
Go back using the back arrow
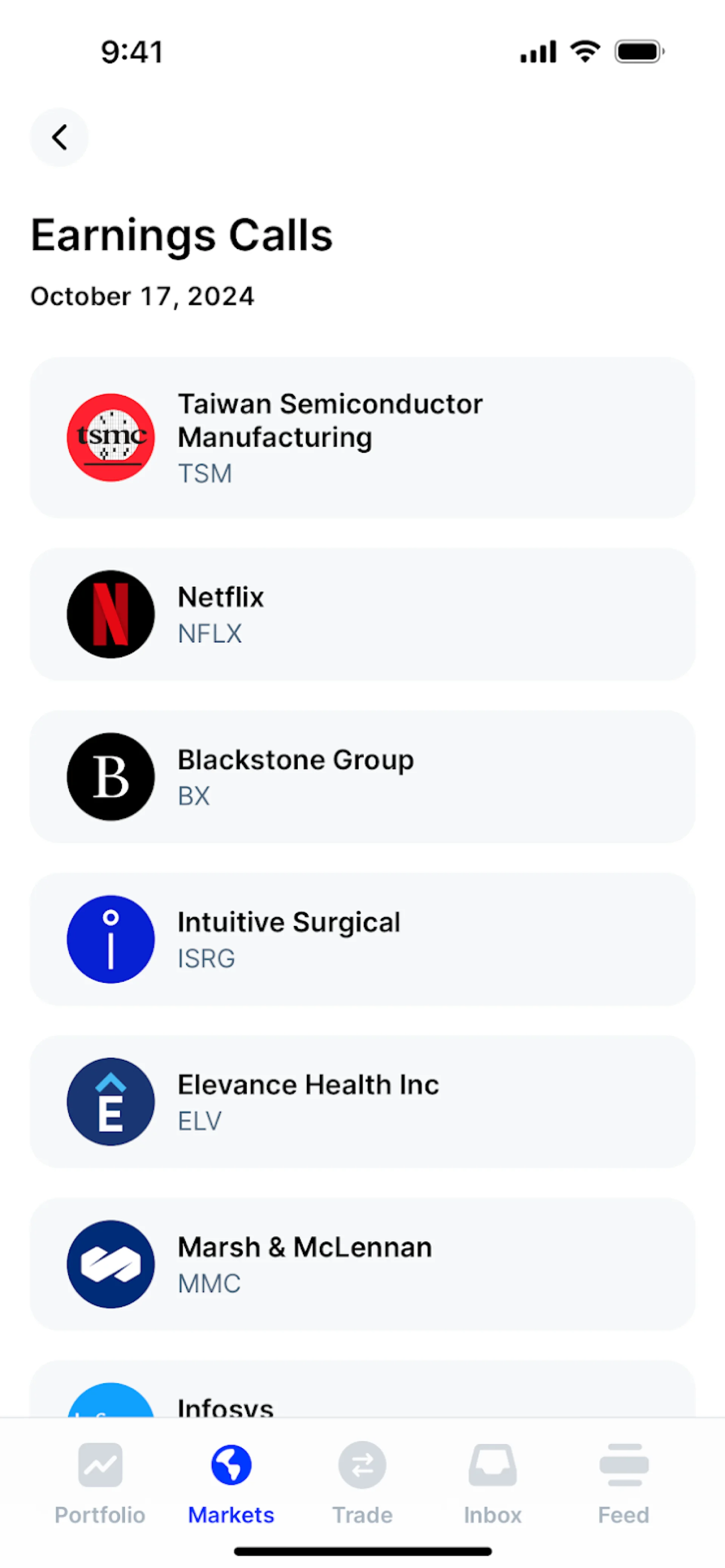click(x=59, y=137)
